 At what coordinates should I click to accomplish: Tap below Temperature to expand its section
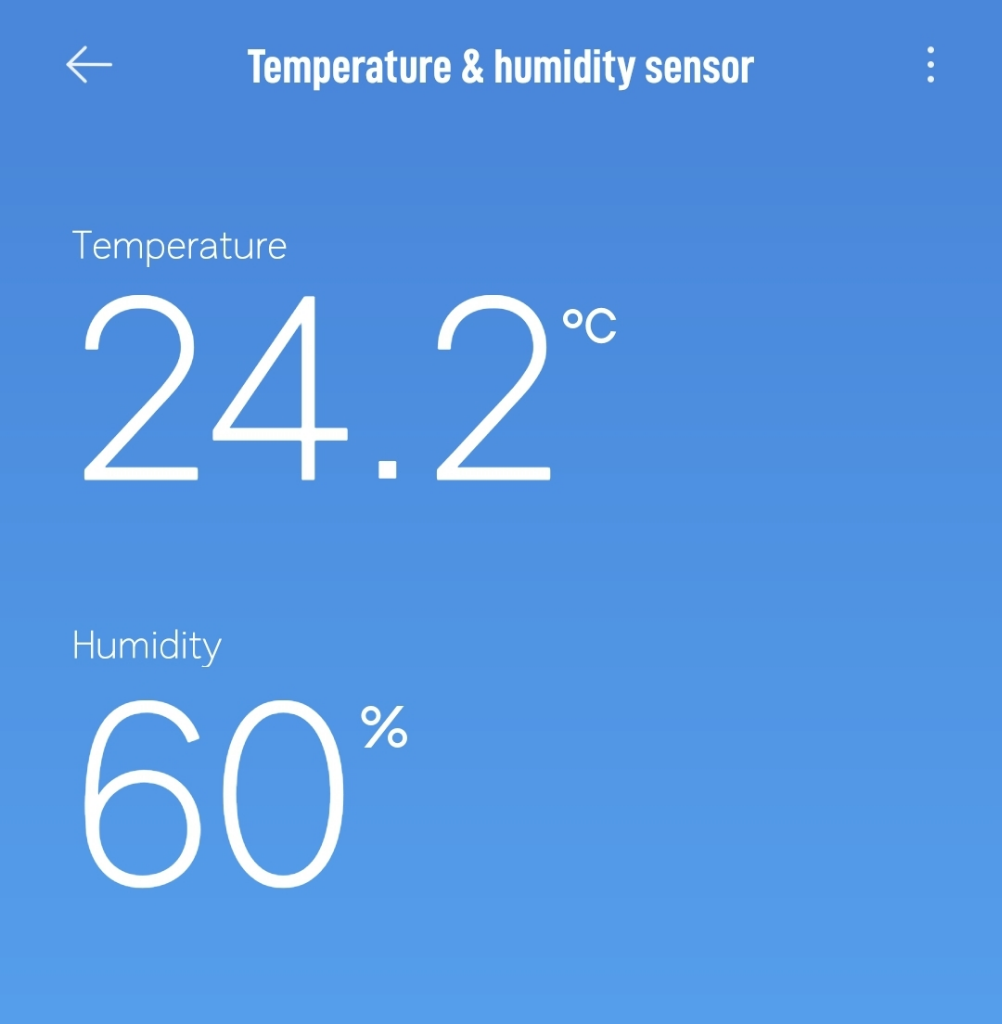click(x=320, y=390)
